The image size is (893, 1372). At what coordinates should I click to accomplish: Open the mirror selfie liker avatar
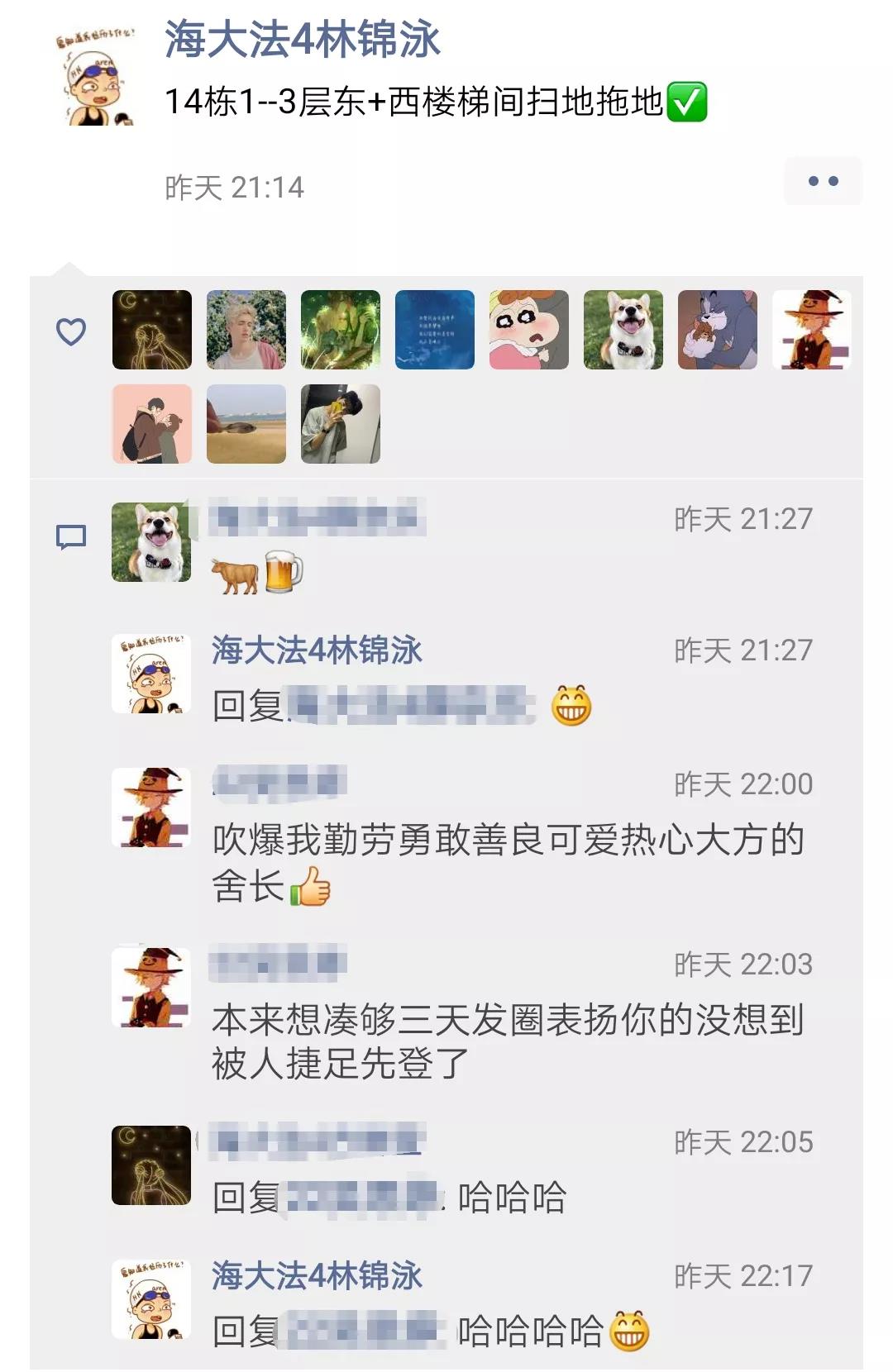(340, 423)
